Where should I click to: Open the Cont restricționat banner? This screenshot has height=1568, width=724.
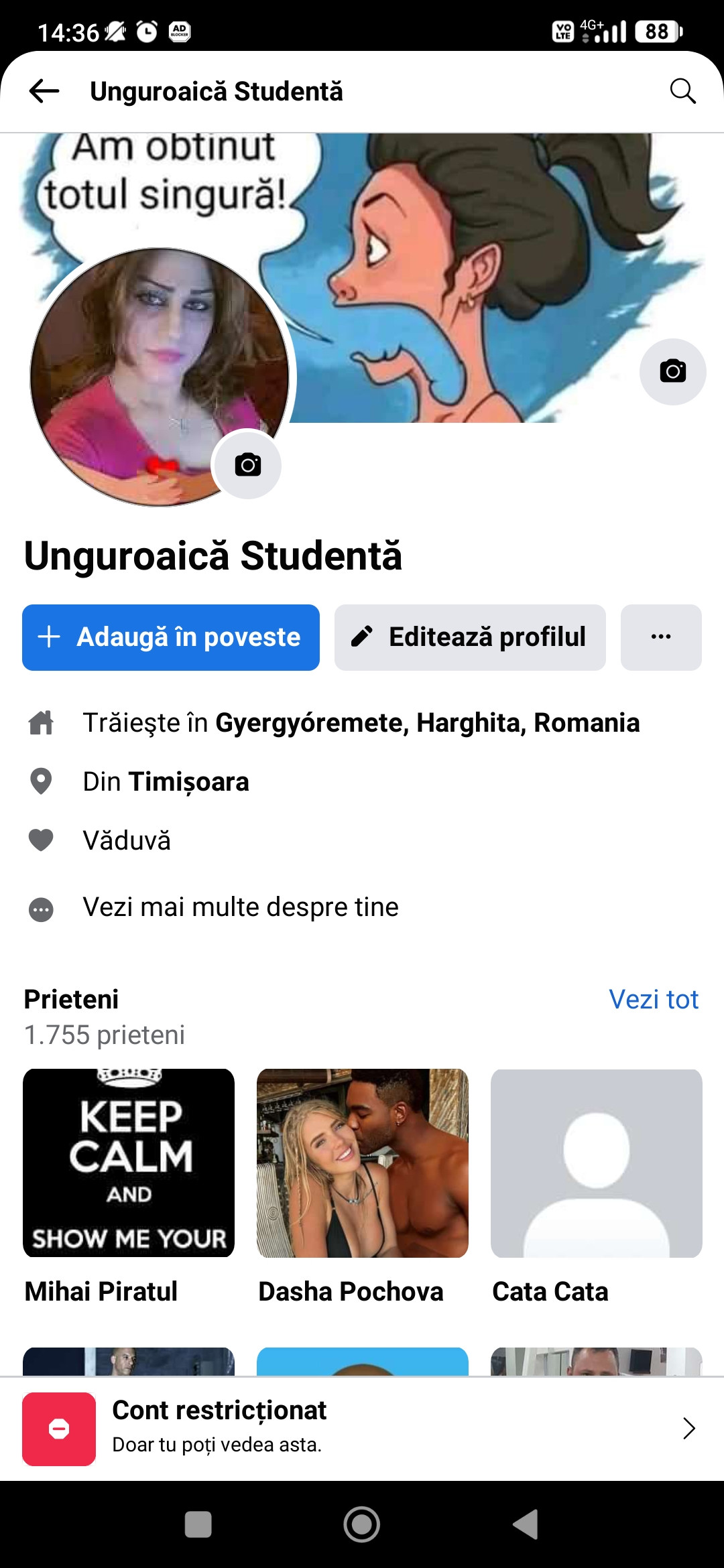click(x=362, y=1428)
